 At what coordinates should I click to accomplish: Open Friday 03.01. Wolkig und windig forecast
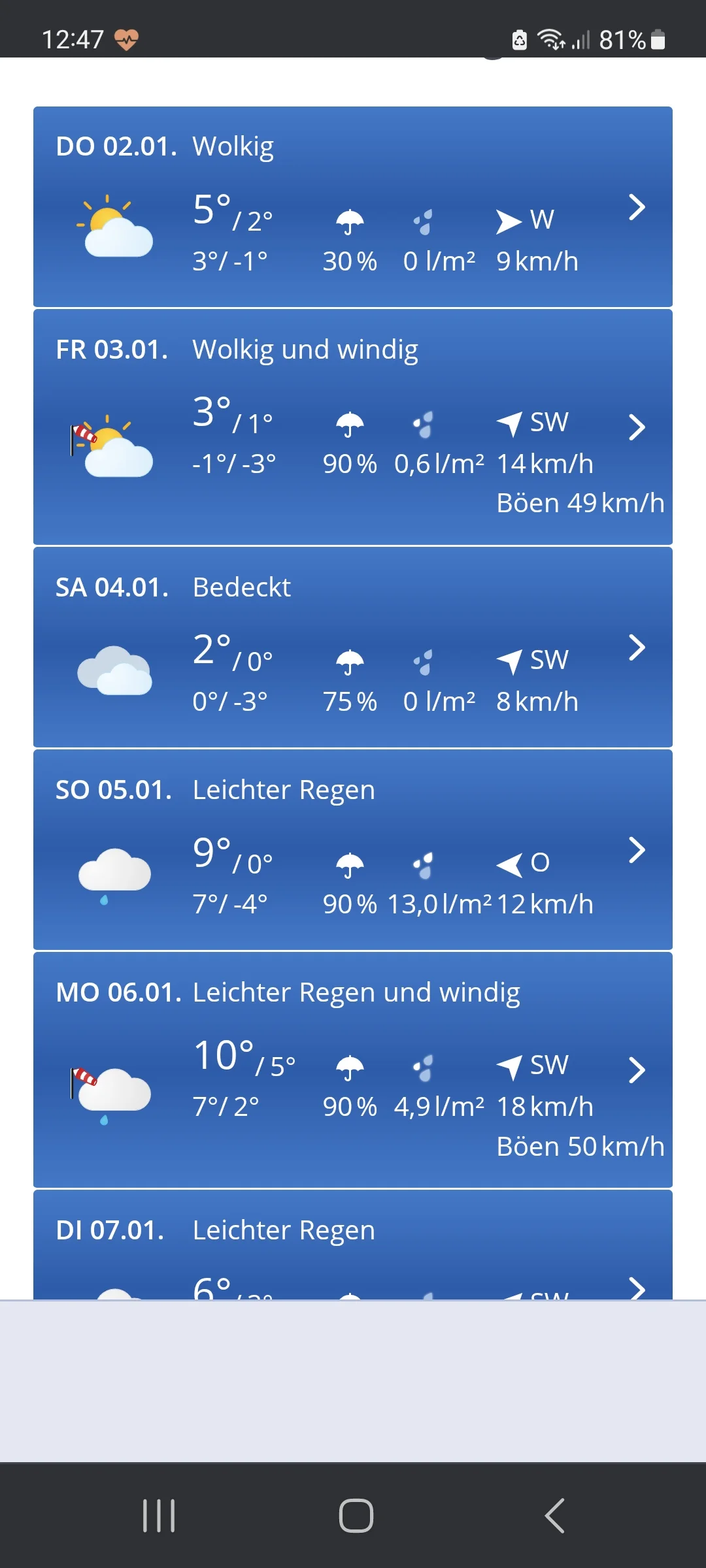pyautogui.click(x=635, y=428)
